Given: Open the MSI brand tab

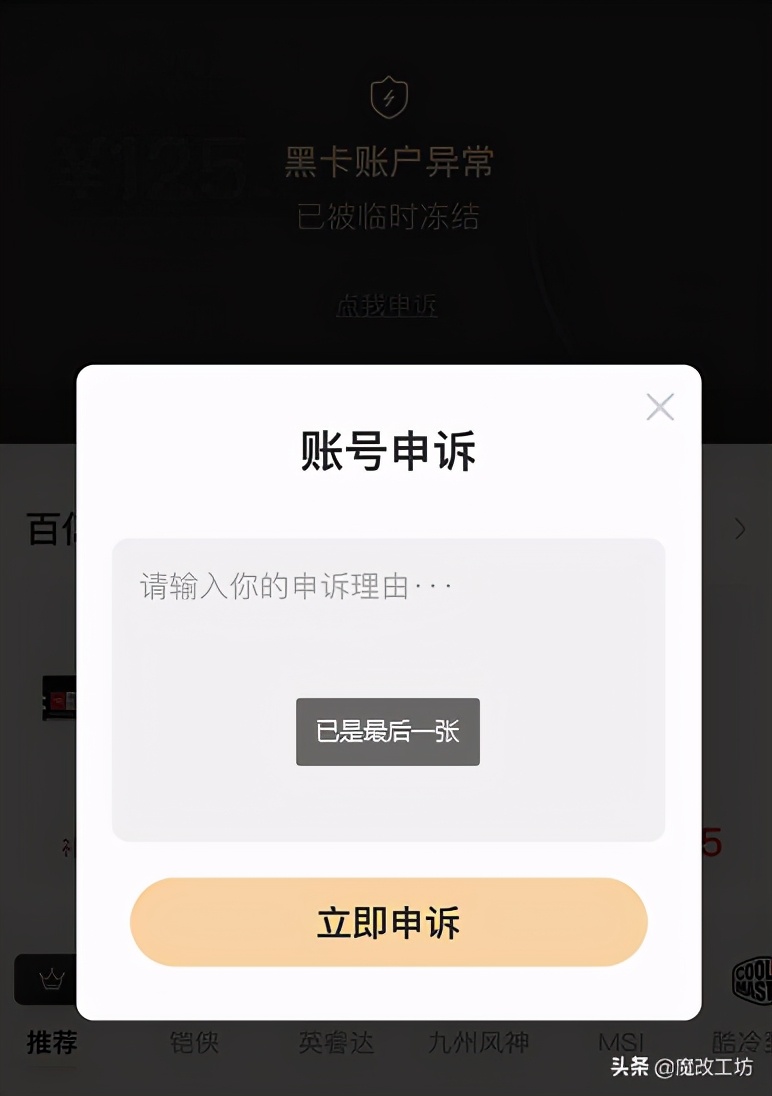Looking at the screenshot, I should pos(621,1043).
